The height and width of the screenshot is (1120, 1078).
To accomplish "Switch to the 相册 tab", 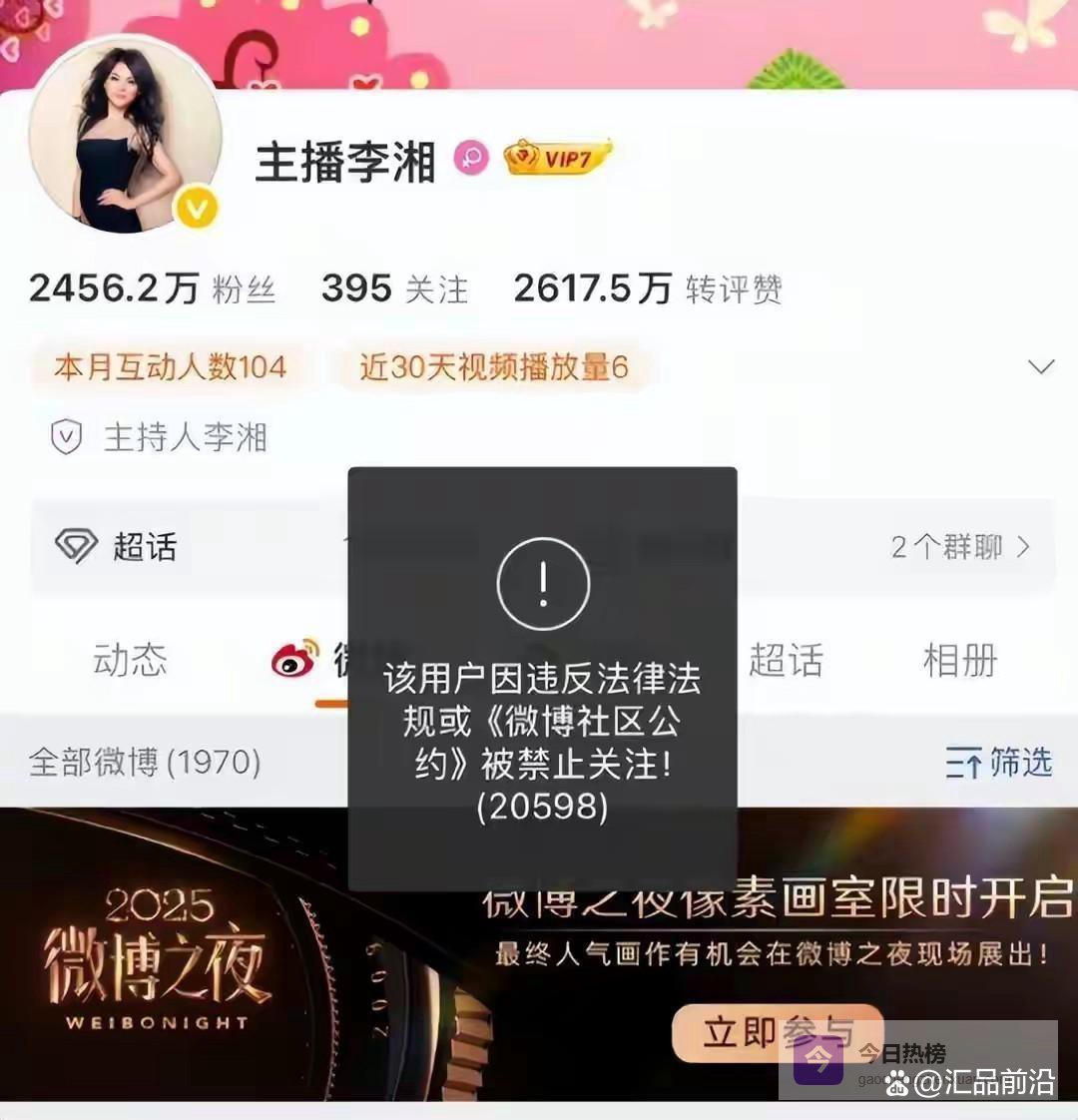I will [x=959, y=660].
